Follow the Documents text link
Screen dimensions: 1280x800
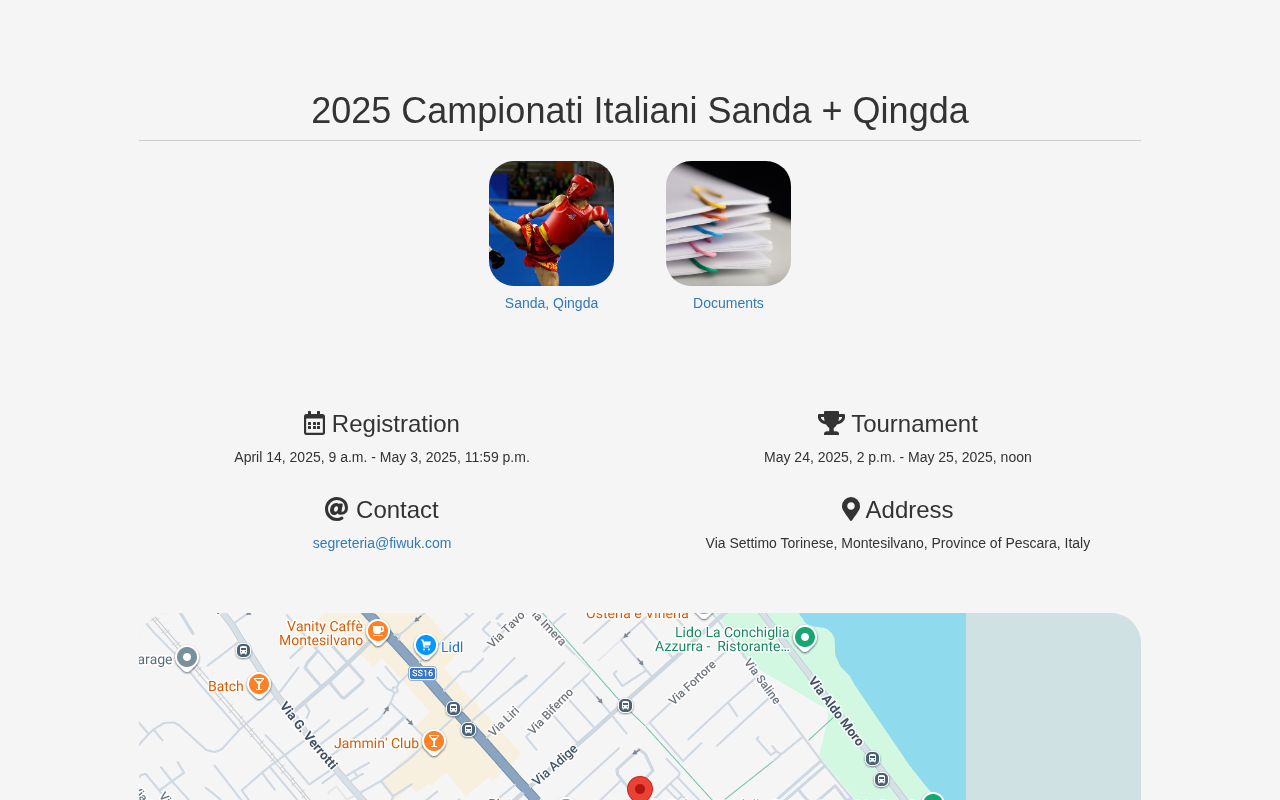tap(728, 303)
